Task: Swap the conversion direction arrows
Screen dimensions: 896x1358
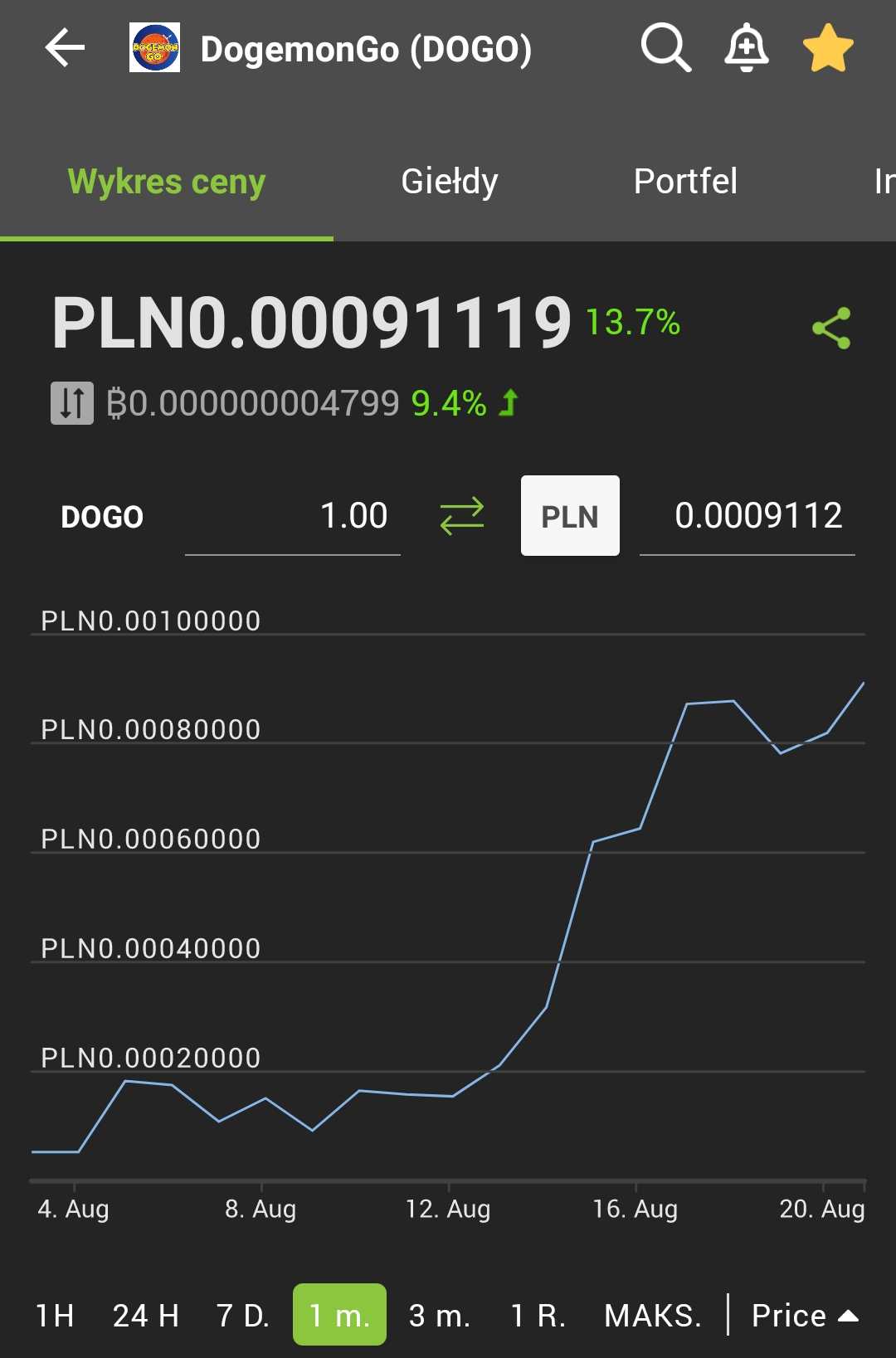Action: (x=461, y=516)
